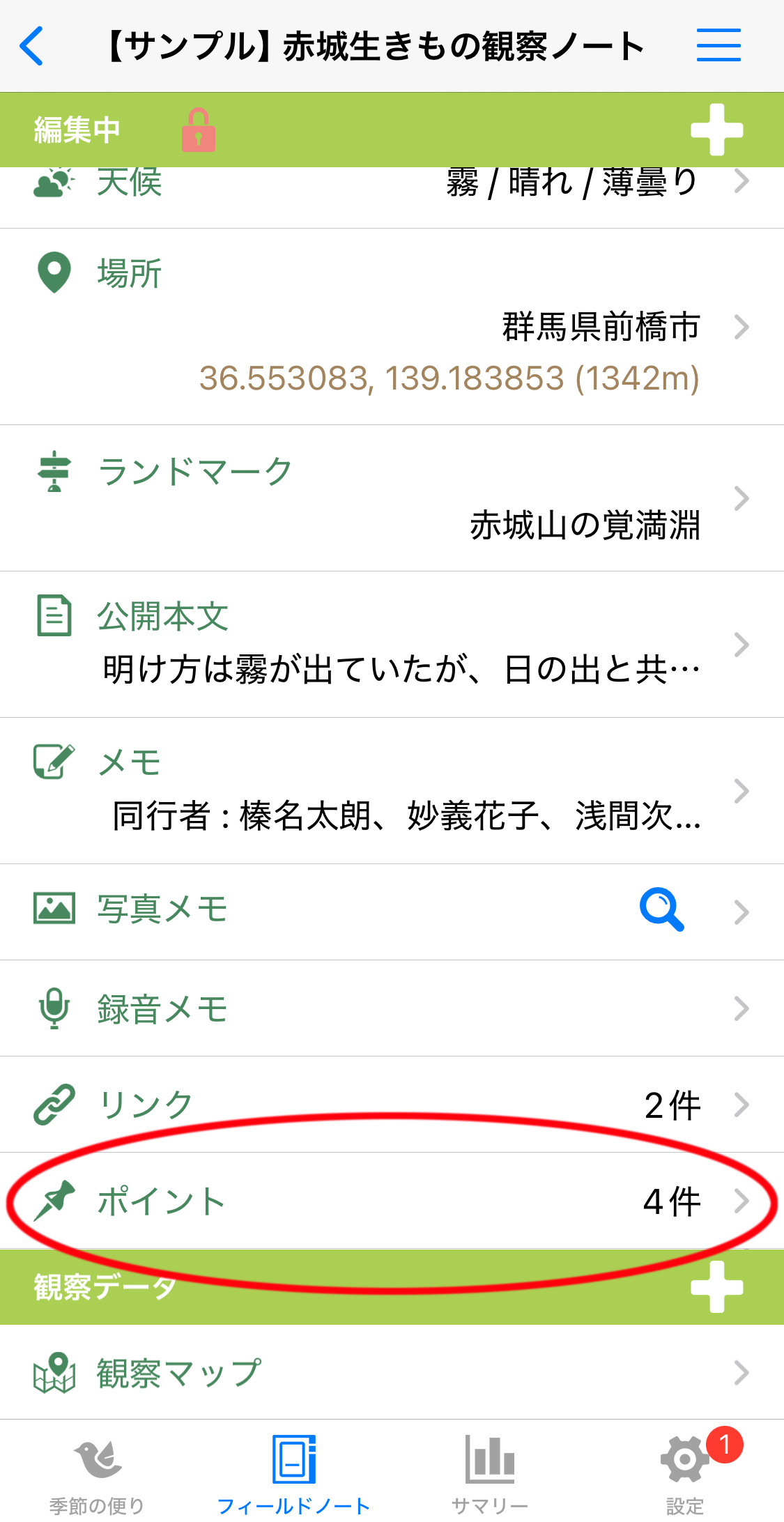784x1522 pixels.
Task: Open the hamburger menu
Action: (718, 46)
